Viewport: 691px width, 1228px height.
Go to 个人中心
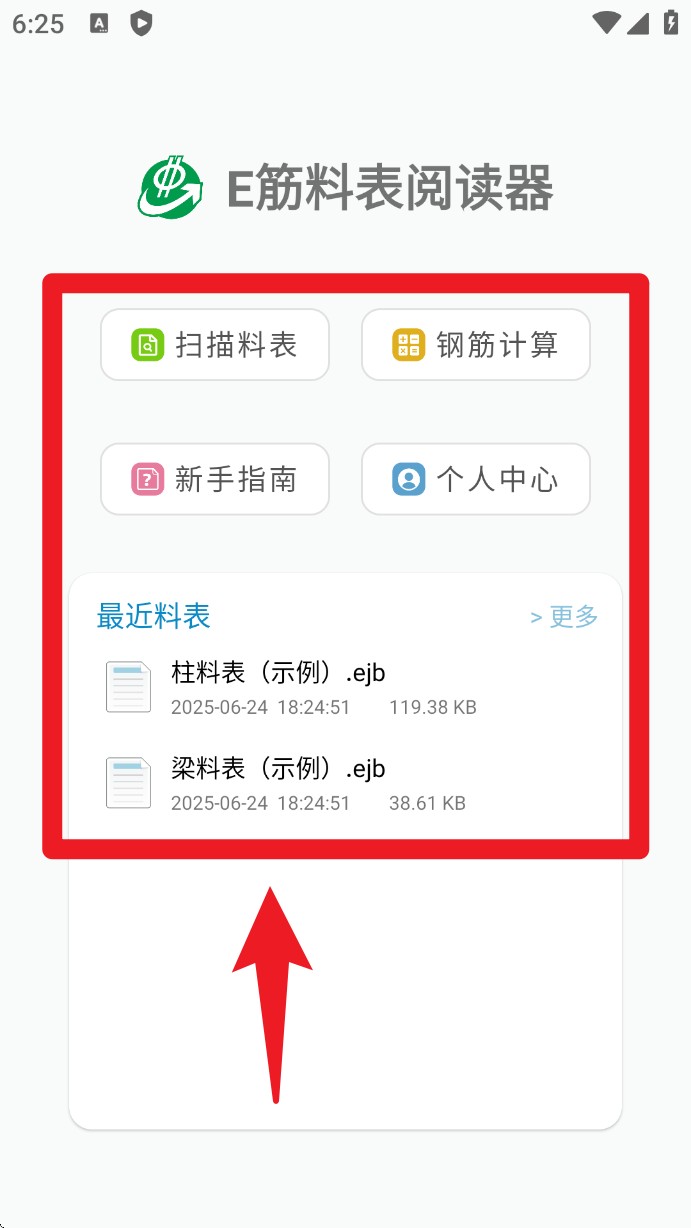click(476, 479)
